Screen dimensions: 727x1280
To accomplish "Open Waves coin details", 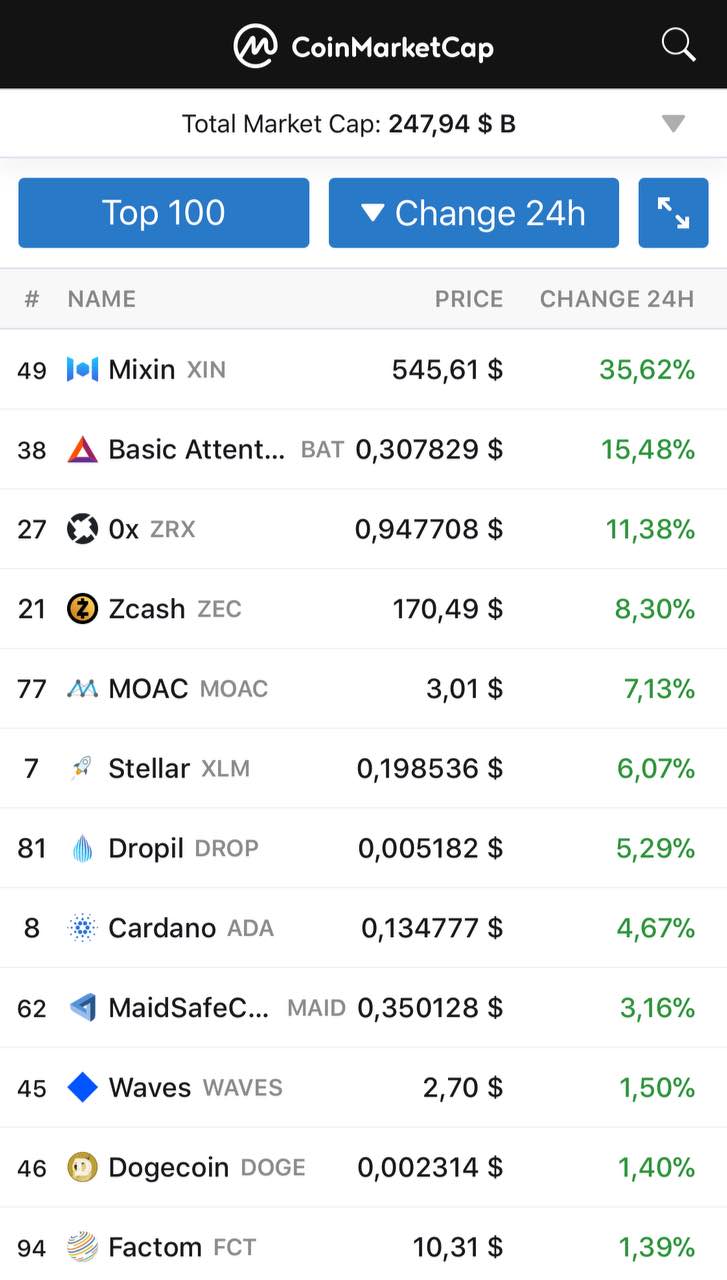I will pyautogui.click(x=363, y=1088).
